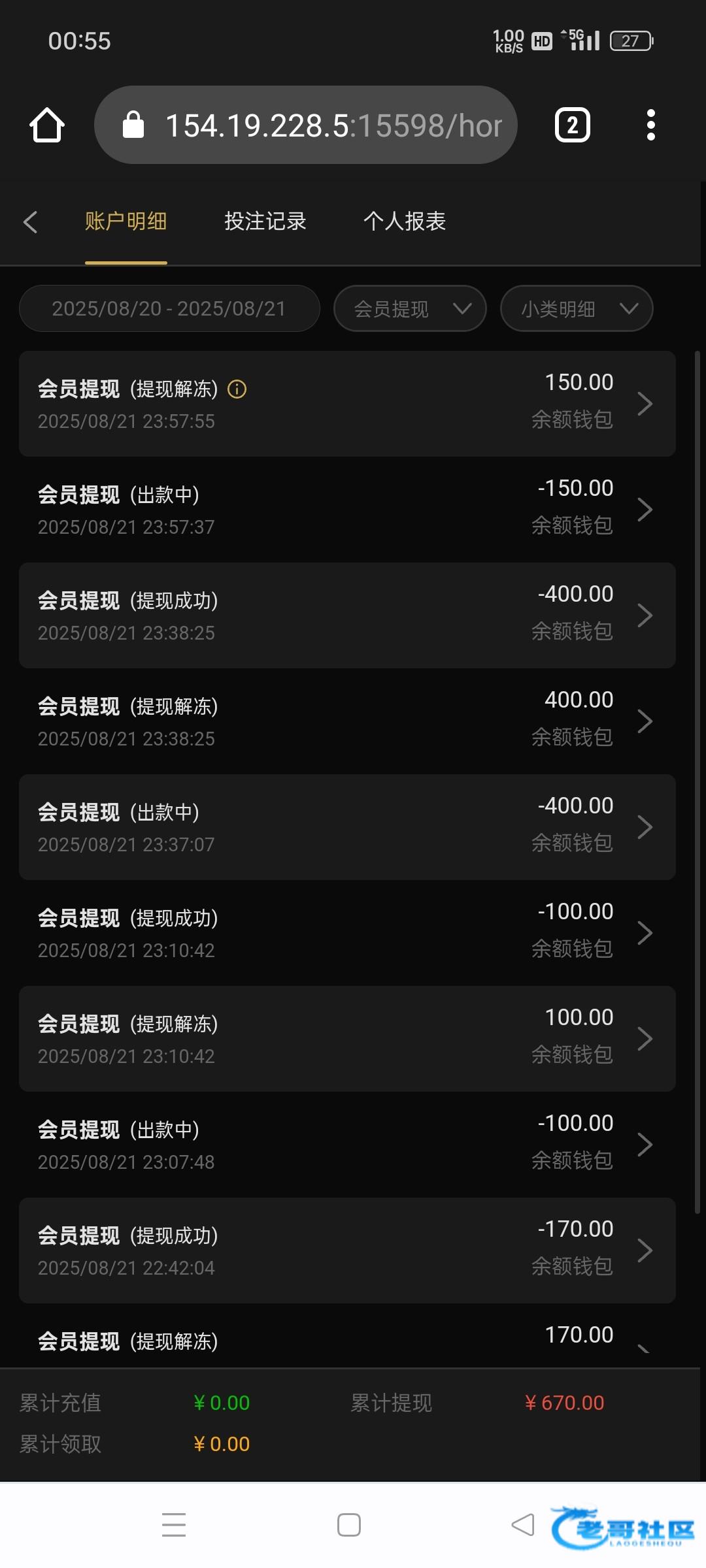706x1568 pixels.
Task: Tap the browser home icon
Action: 47,125
